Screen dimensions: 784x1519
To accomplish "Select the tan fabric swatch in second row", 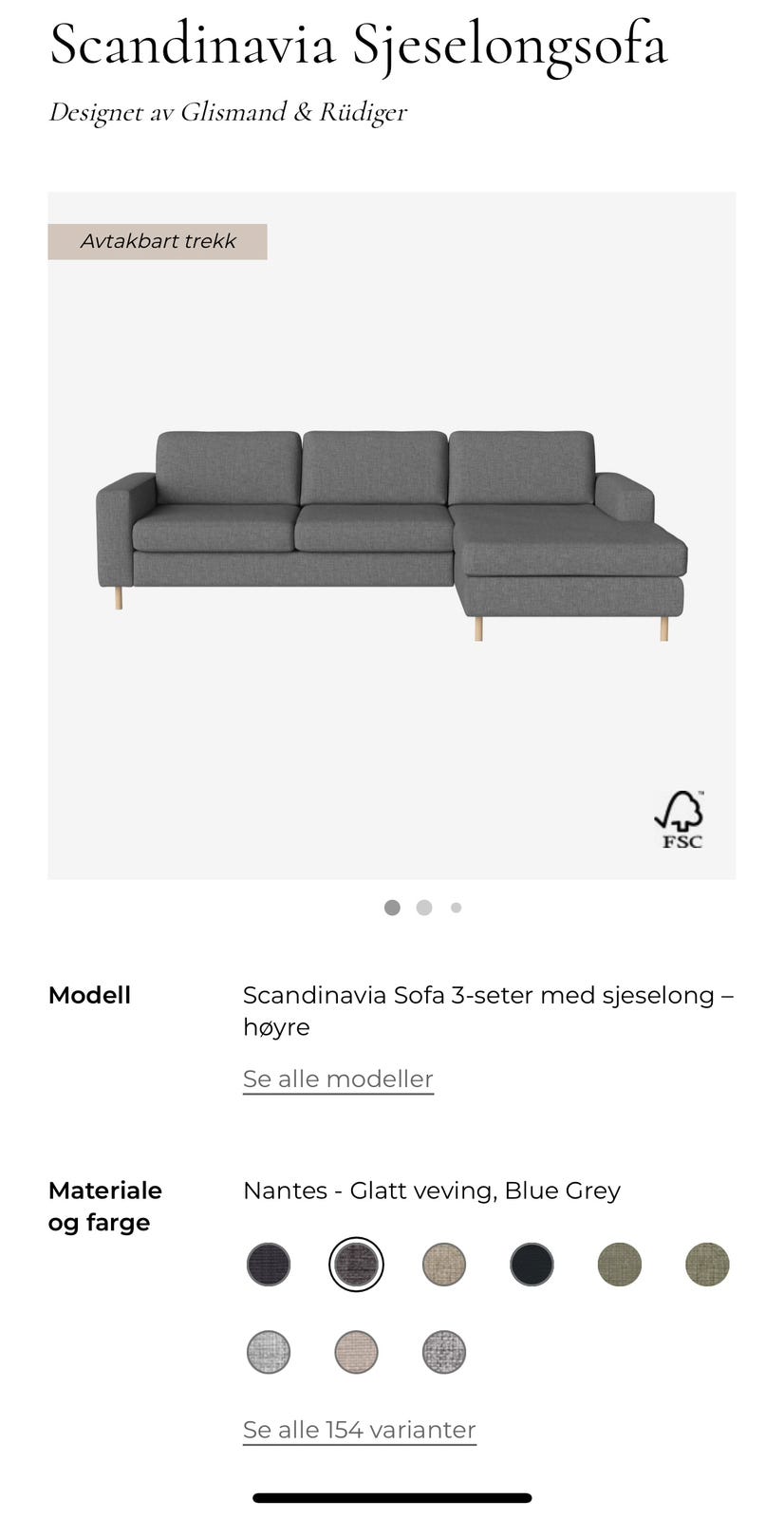I will click(x=356, y=1352).
